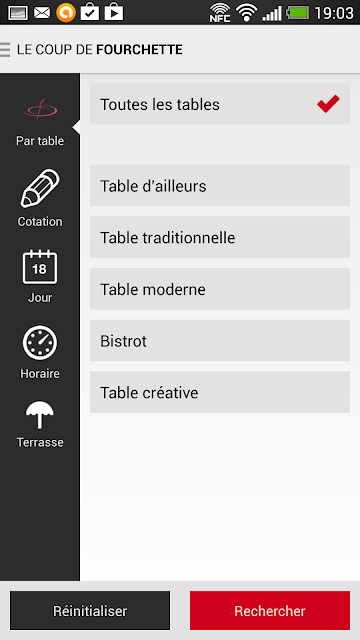
Task: Select Table moderne
Action: click(220, 289)
